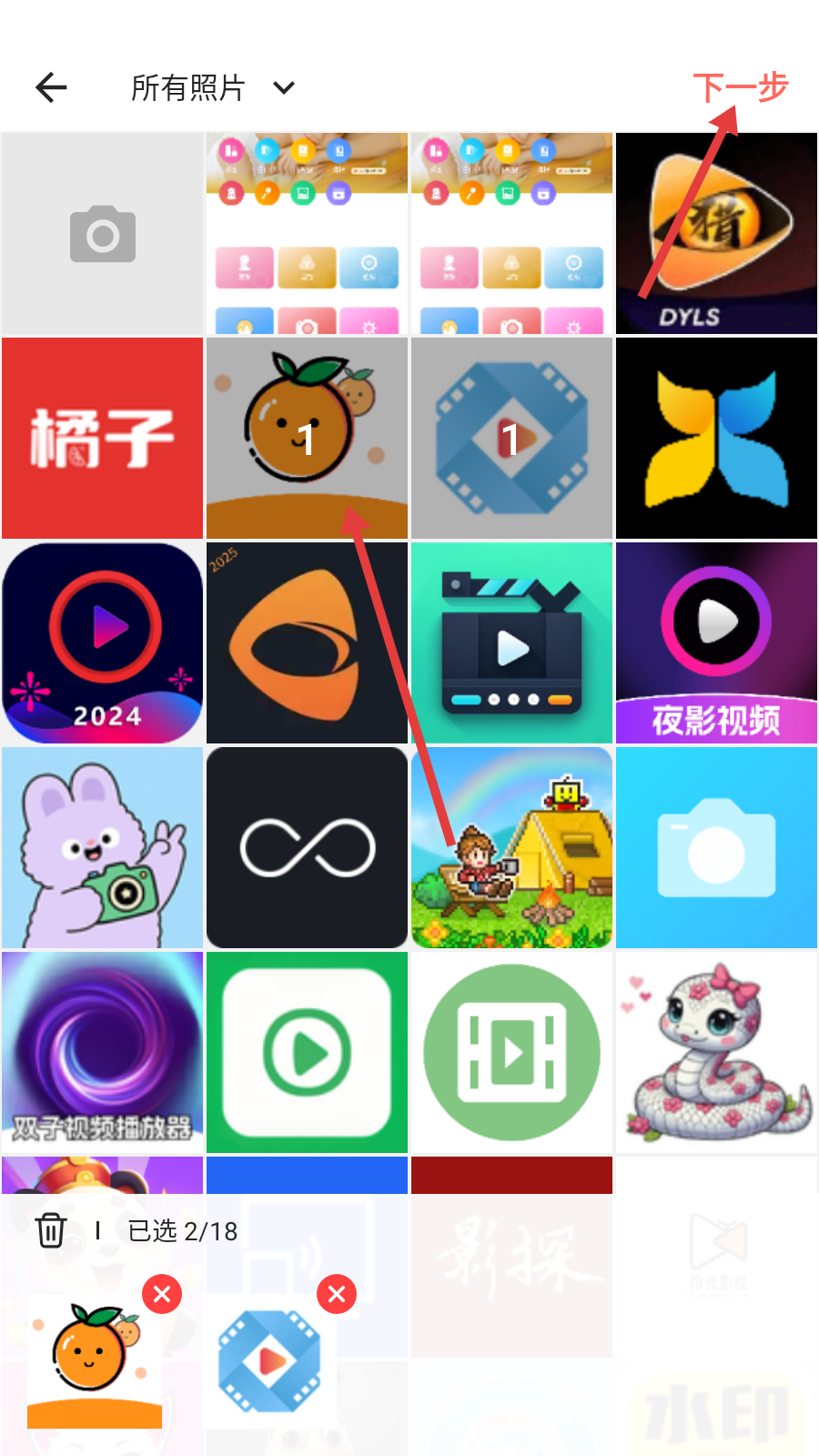
Task: Deselect the blue film reel photo in grid
Action: tap(511, 438)
